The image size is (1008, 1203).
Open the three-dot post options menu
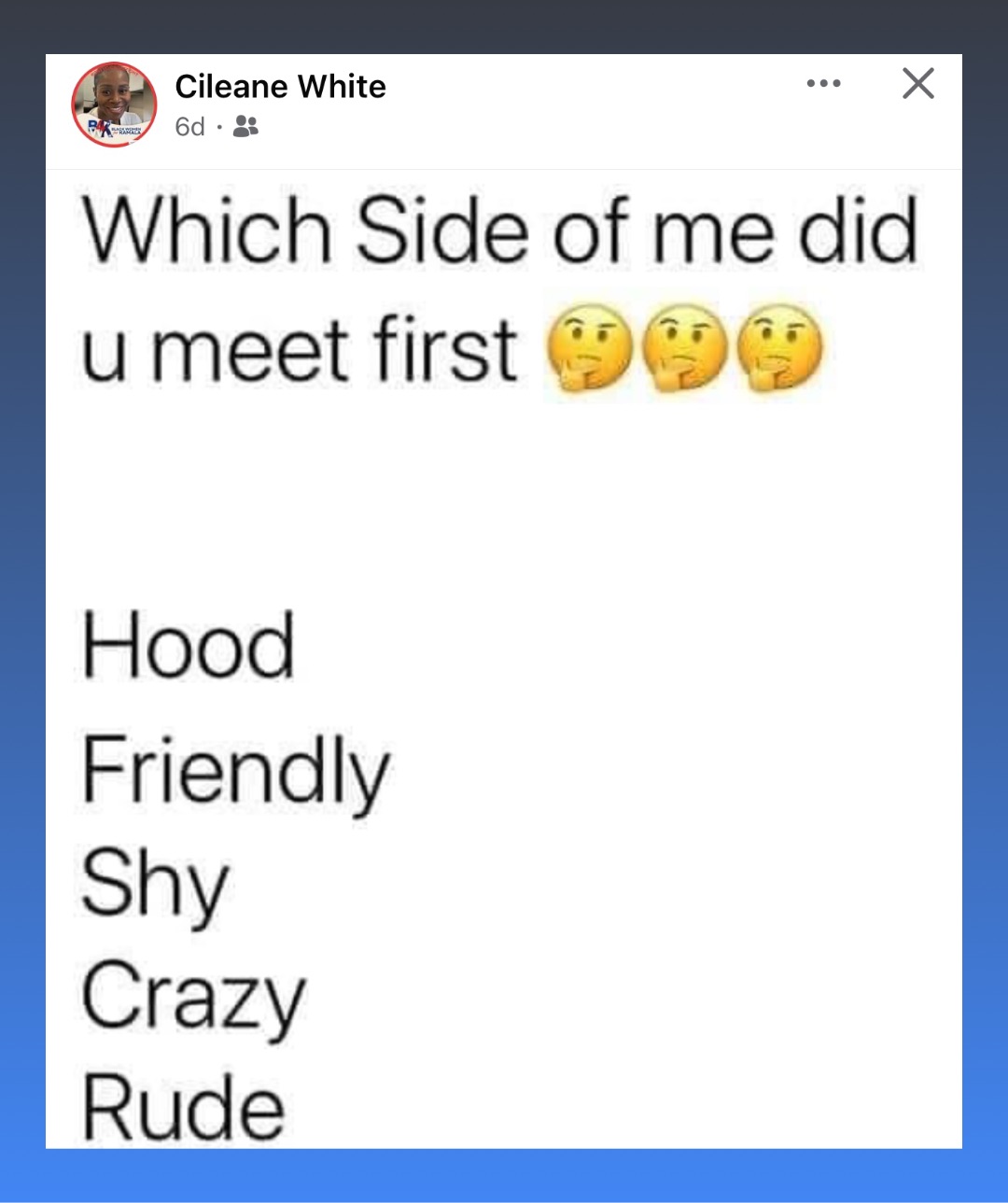point(823,84)
